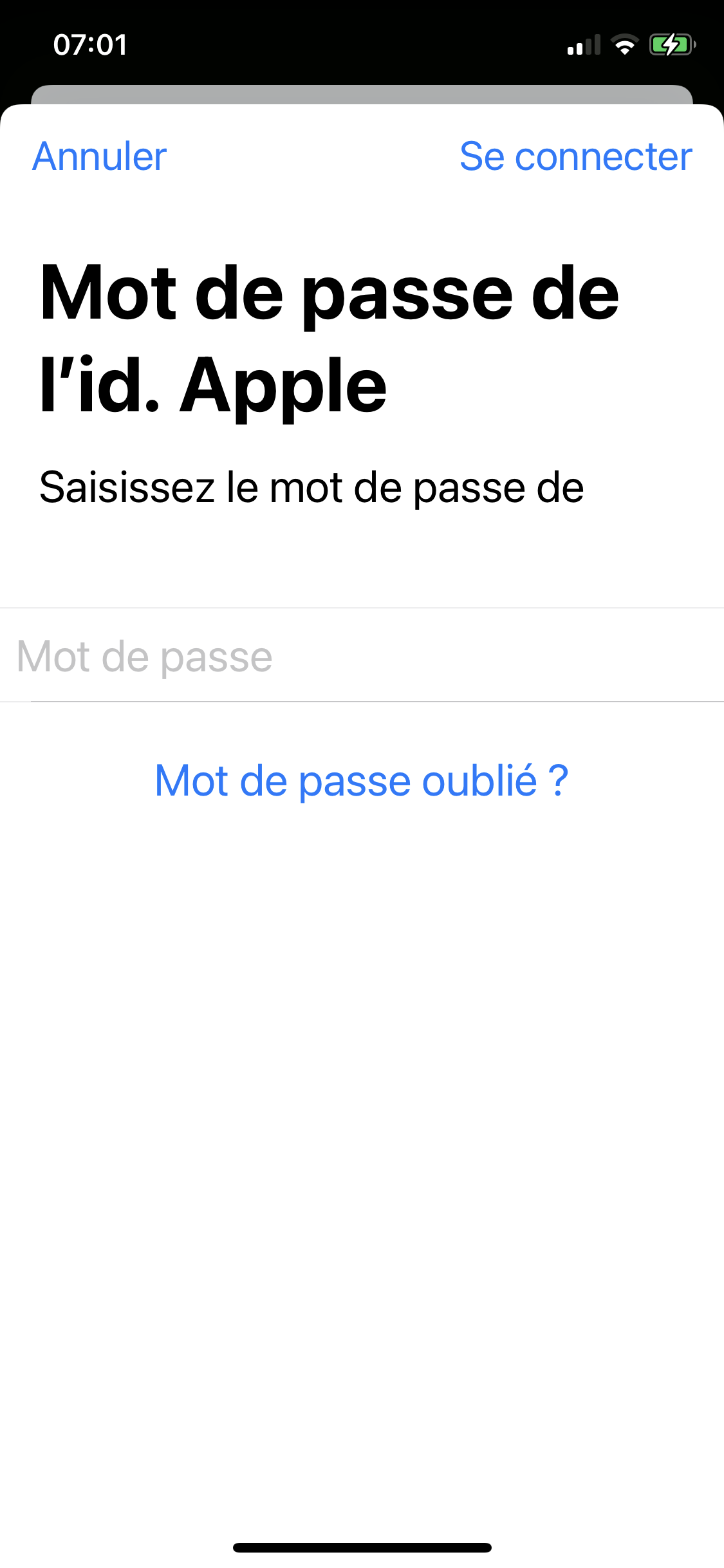Focus the Mot de passe field
This screenshot has height=1568, width=724.
360,656
